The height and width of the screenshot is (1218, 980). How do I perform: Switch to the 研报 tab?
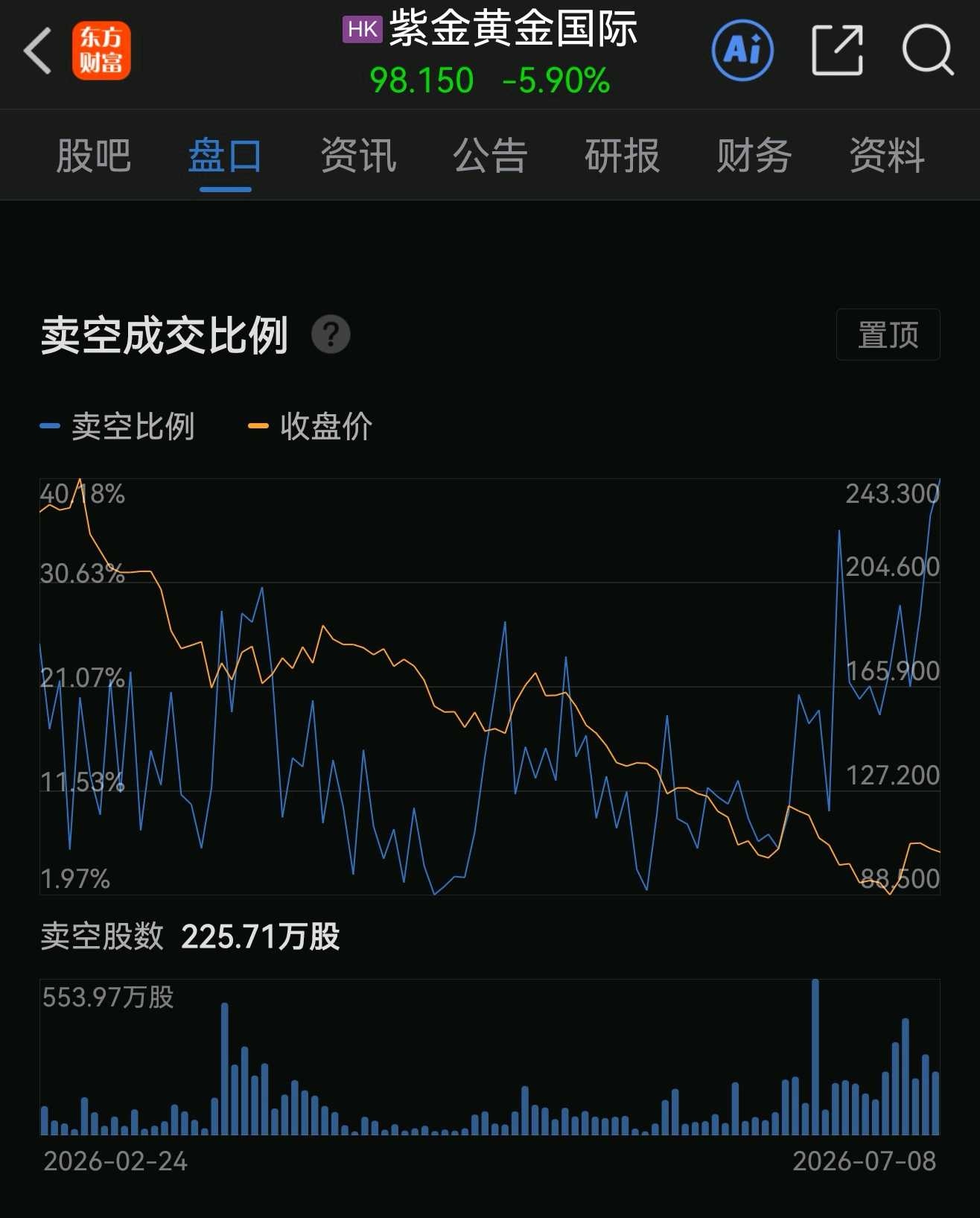coord(623,156)
